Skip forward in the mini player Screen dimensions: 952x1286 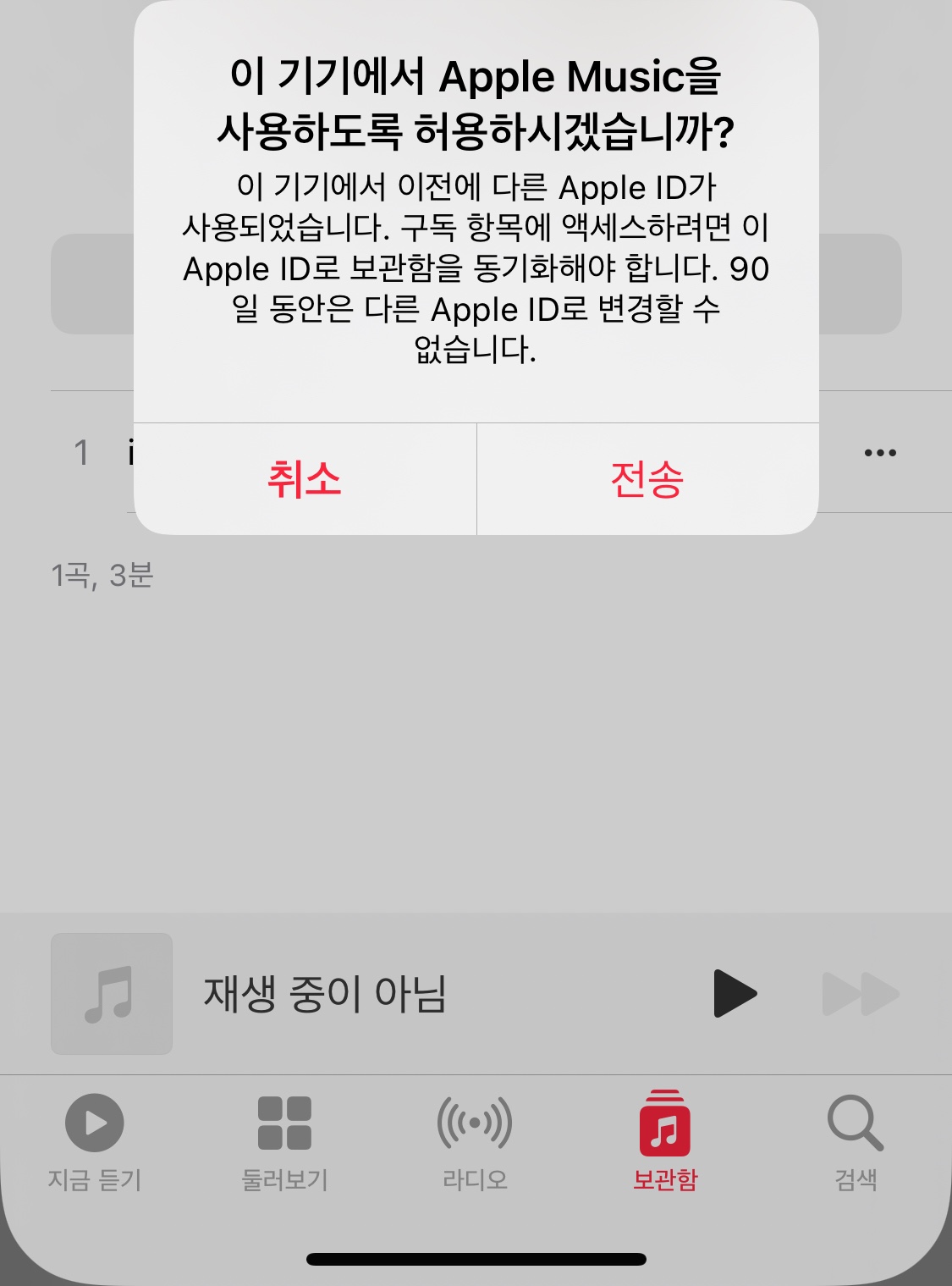pos(860,993)
